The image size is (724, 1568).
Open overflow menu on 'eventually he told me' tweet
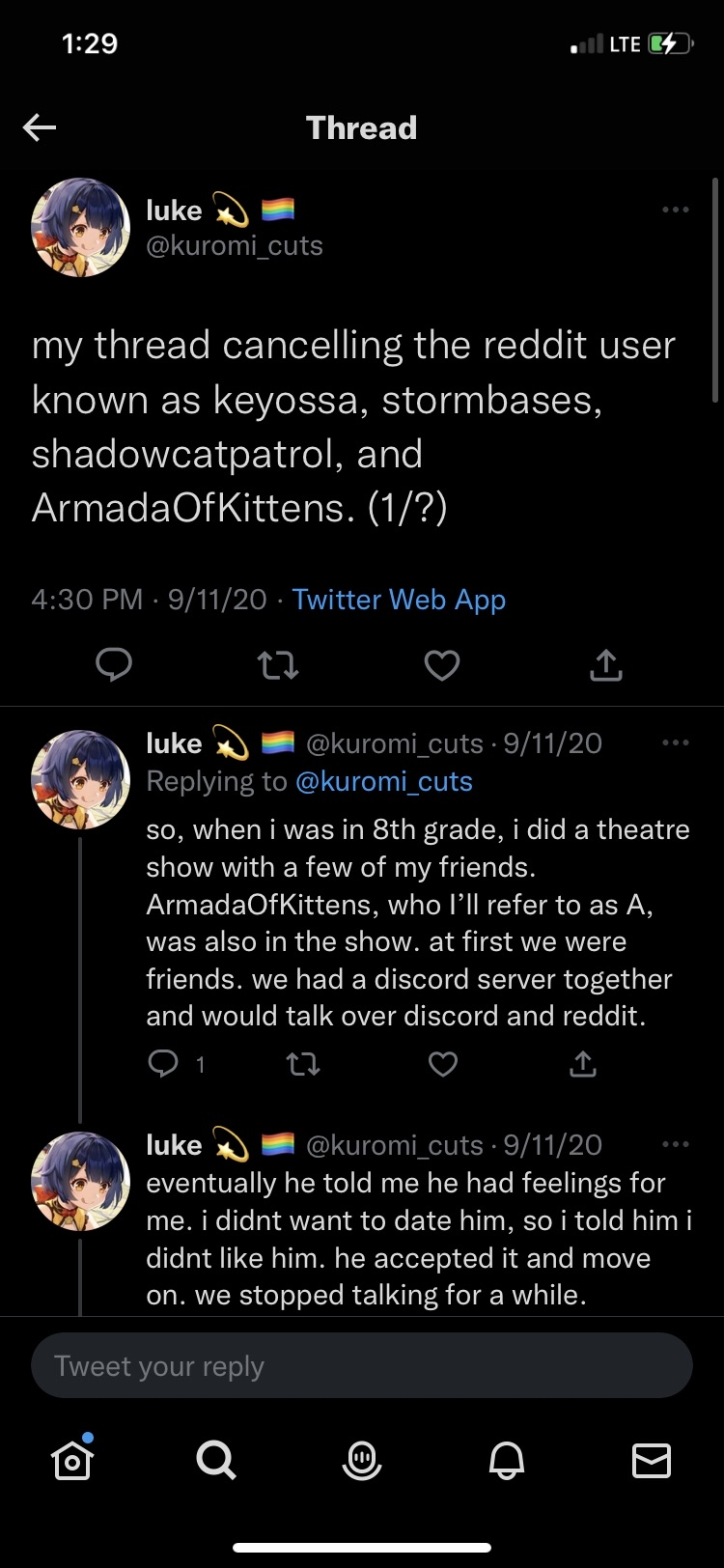point(676,1144)
